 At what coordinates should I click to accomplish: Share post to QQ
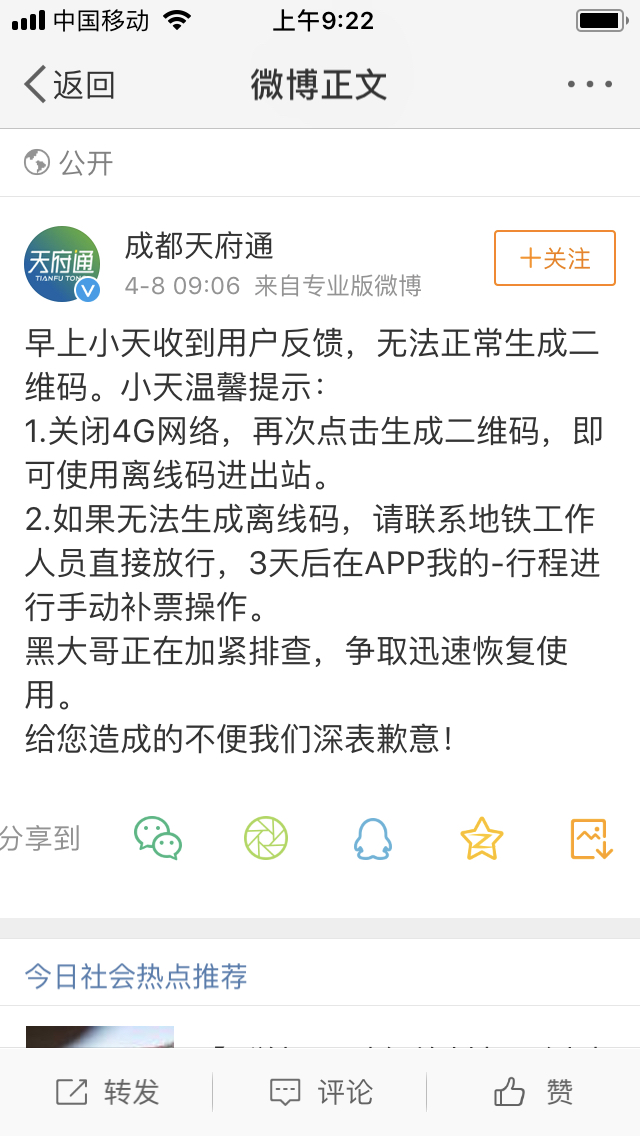pos(373,838)
